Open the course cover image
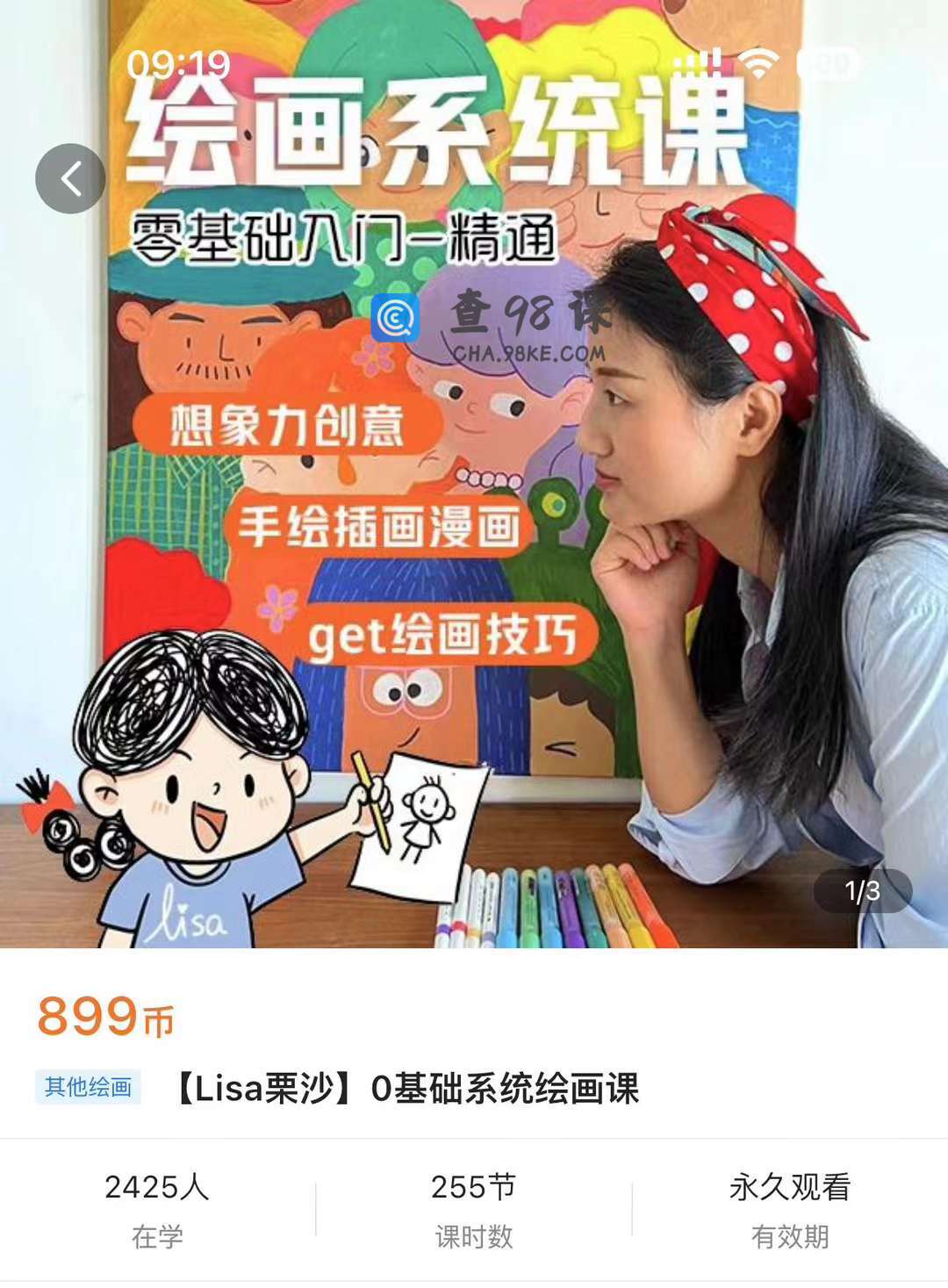The image size is (948, 1288). (x=474, y=527)
